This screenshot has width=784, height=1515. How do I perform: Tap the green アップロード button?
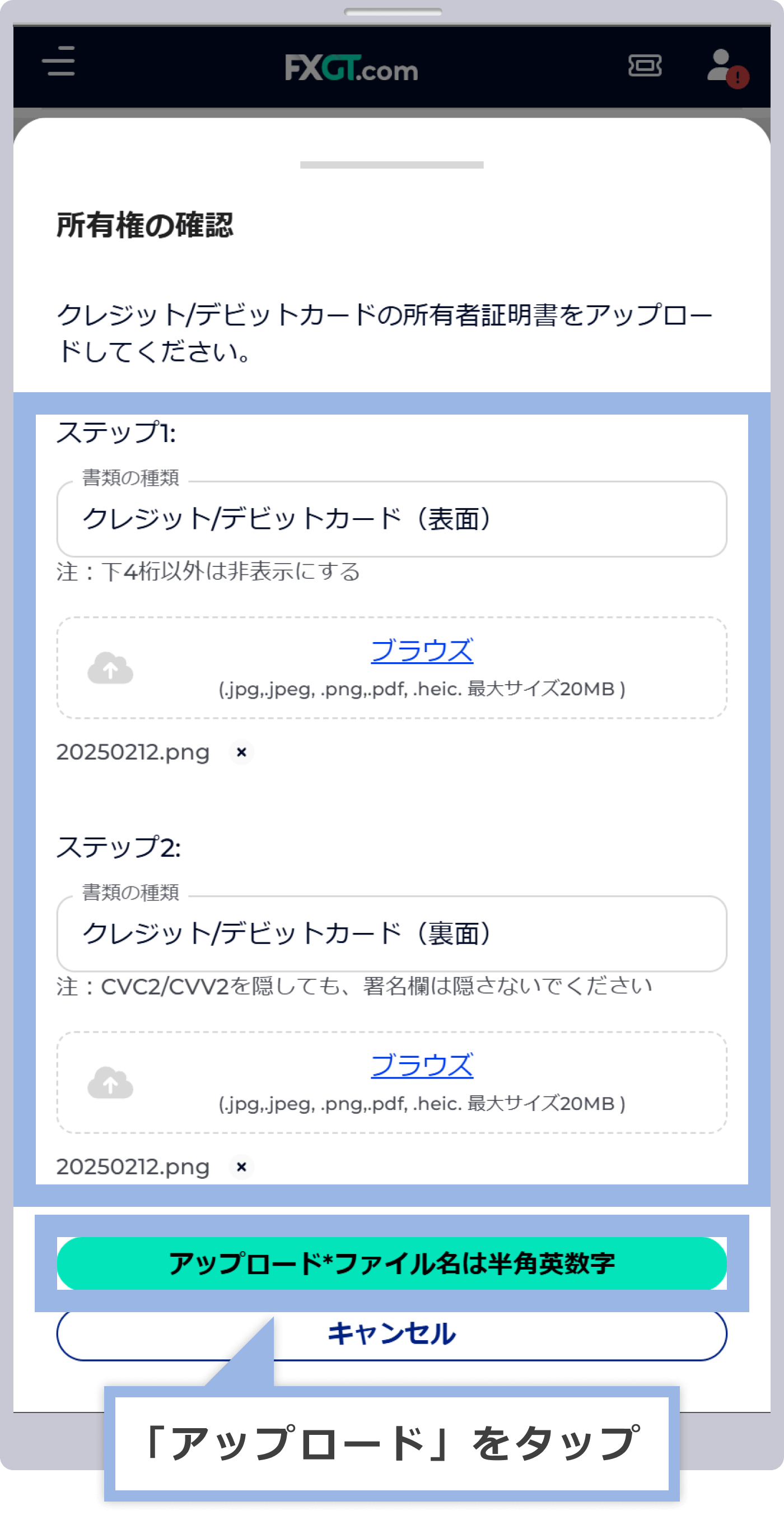click(x=392, y=1265)
